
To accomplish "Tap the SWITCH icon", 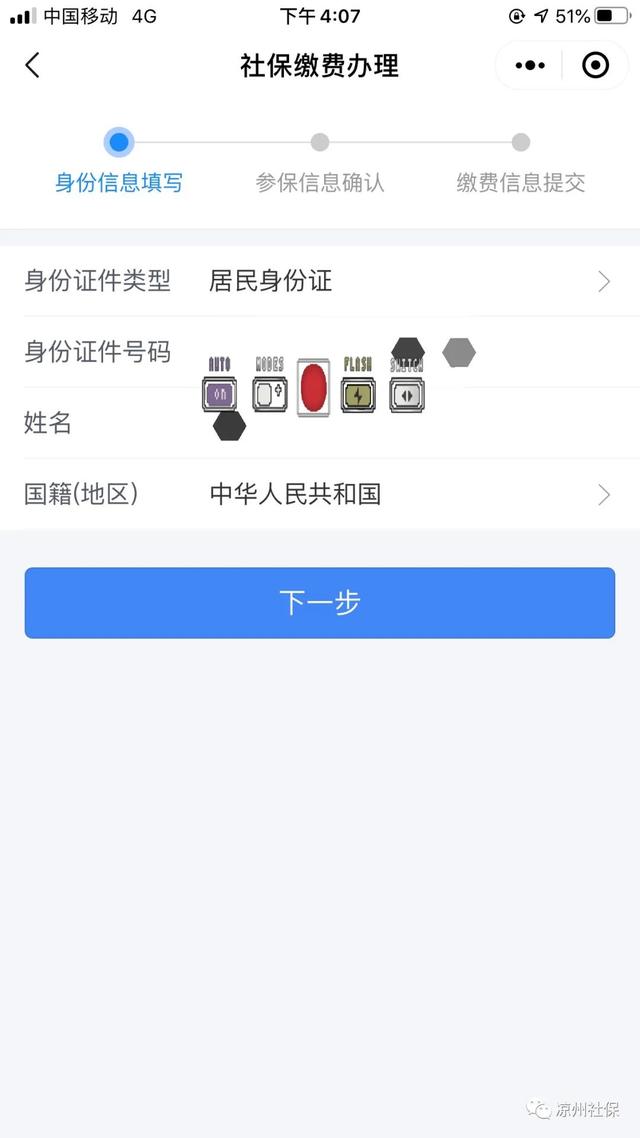I will click(x=407, y=394).
